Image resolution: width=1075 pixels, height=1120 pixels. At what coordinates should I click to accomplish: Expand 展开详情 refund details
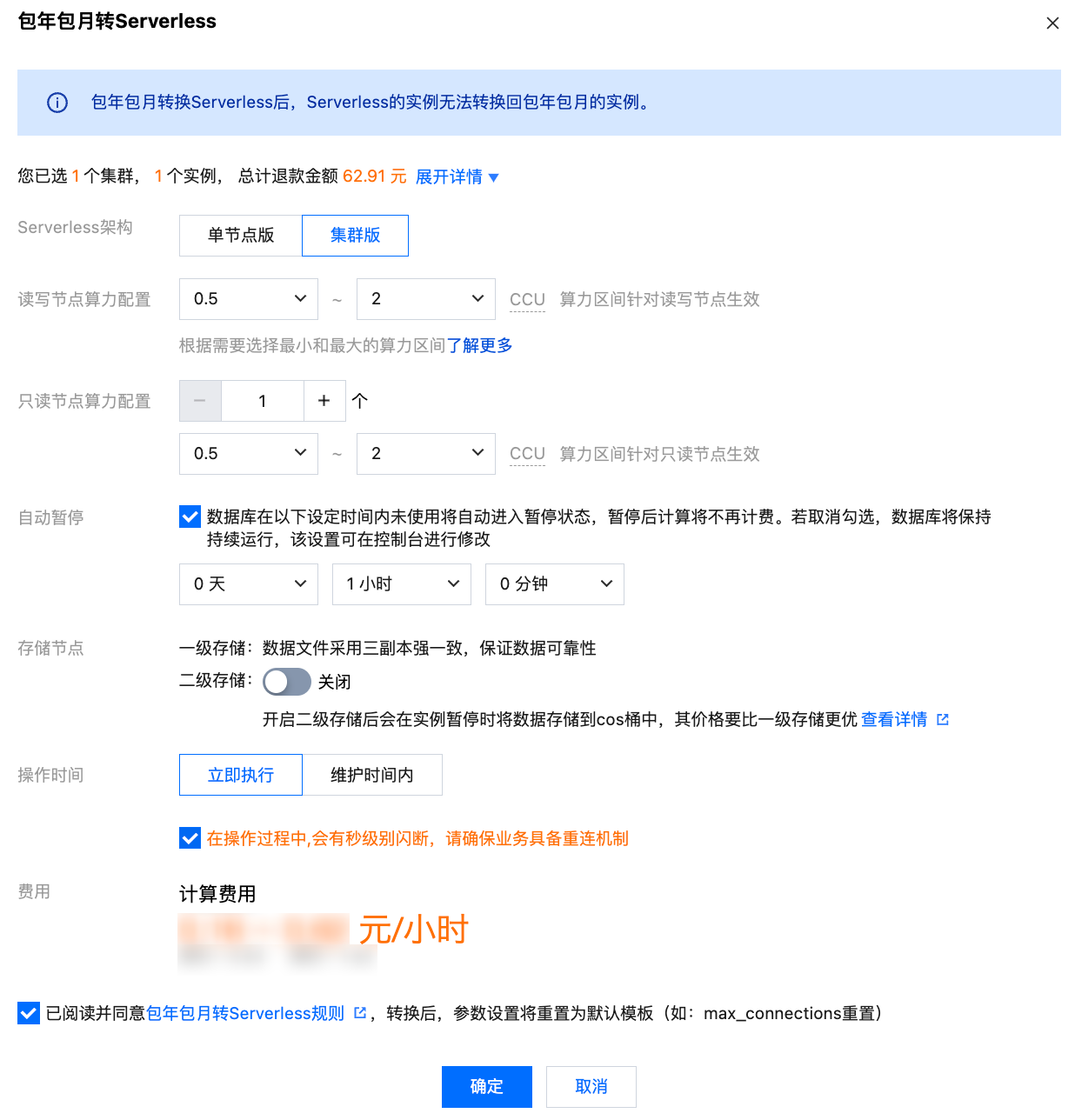coord(457,177)
